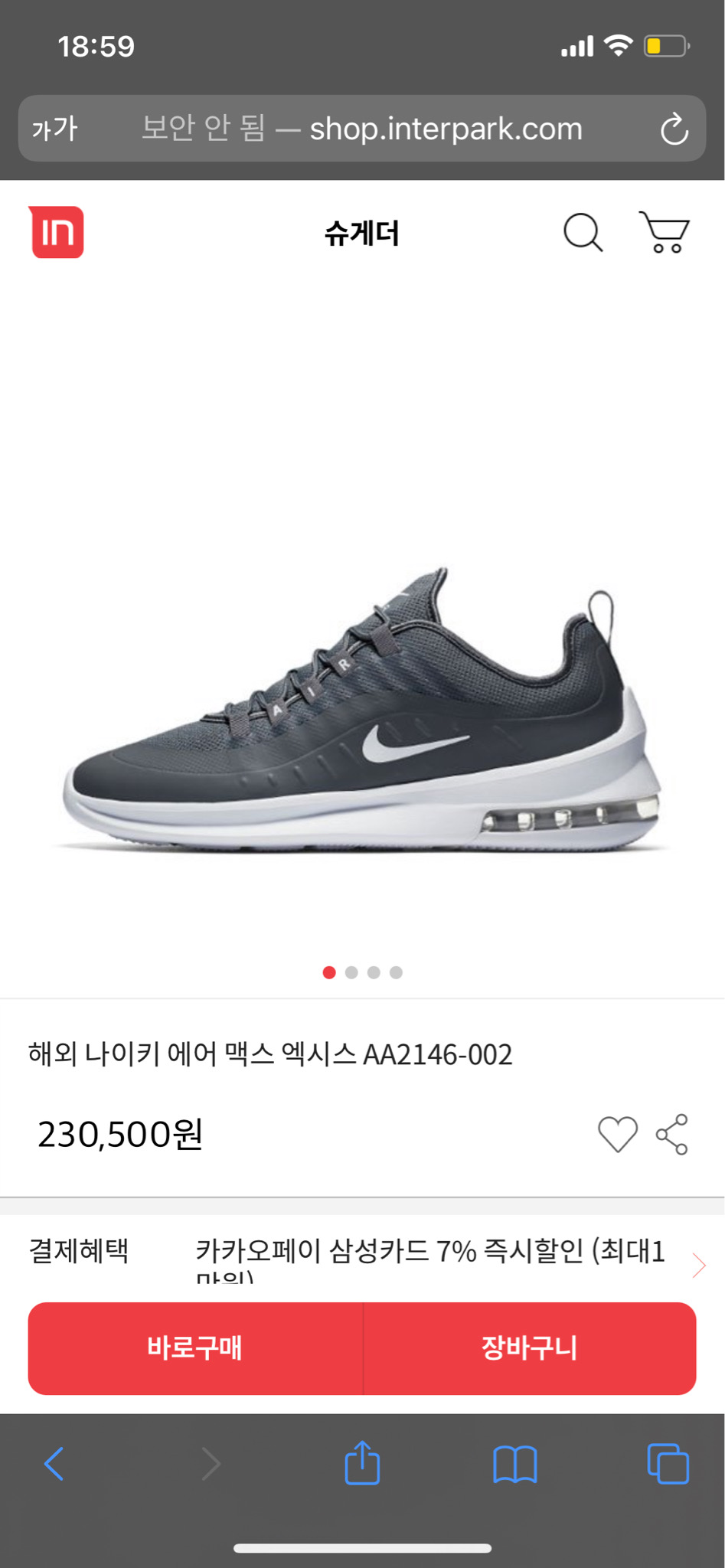Select the second carousel dot
This screenshot has height=1568, width=725.
point(351,972)
